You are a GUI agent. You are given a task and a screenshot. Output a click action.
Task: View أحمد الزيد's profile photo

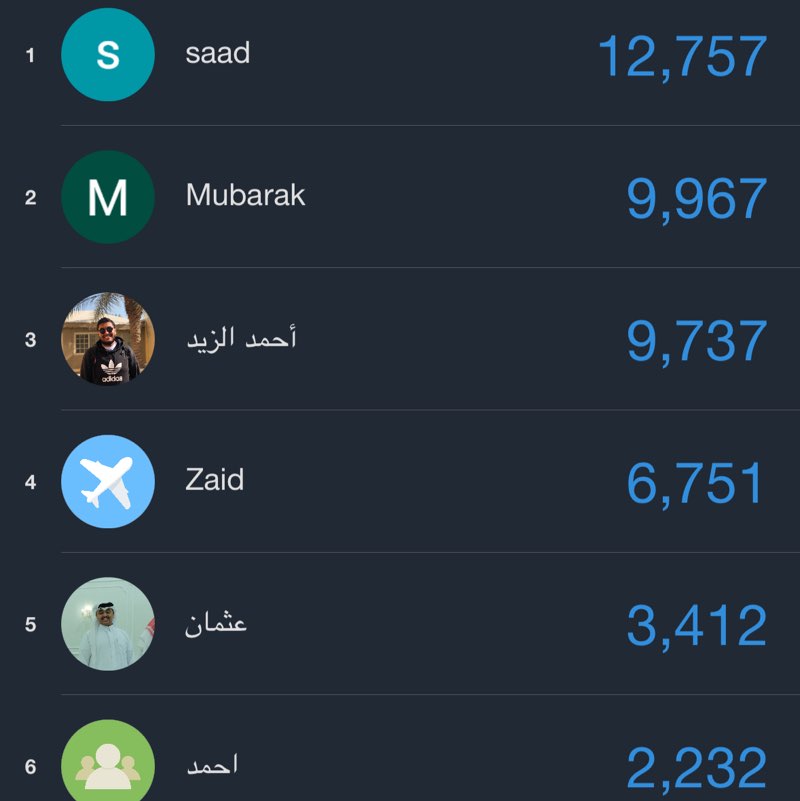(x=108, y=338)
